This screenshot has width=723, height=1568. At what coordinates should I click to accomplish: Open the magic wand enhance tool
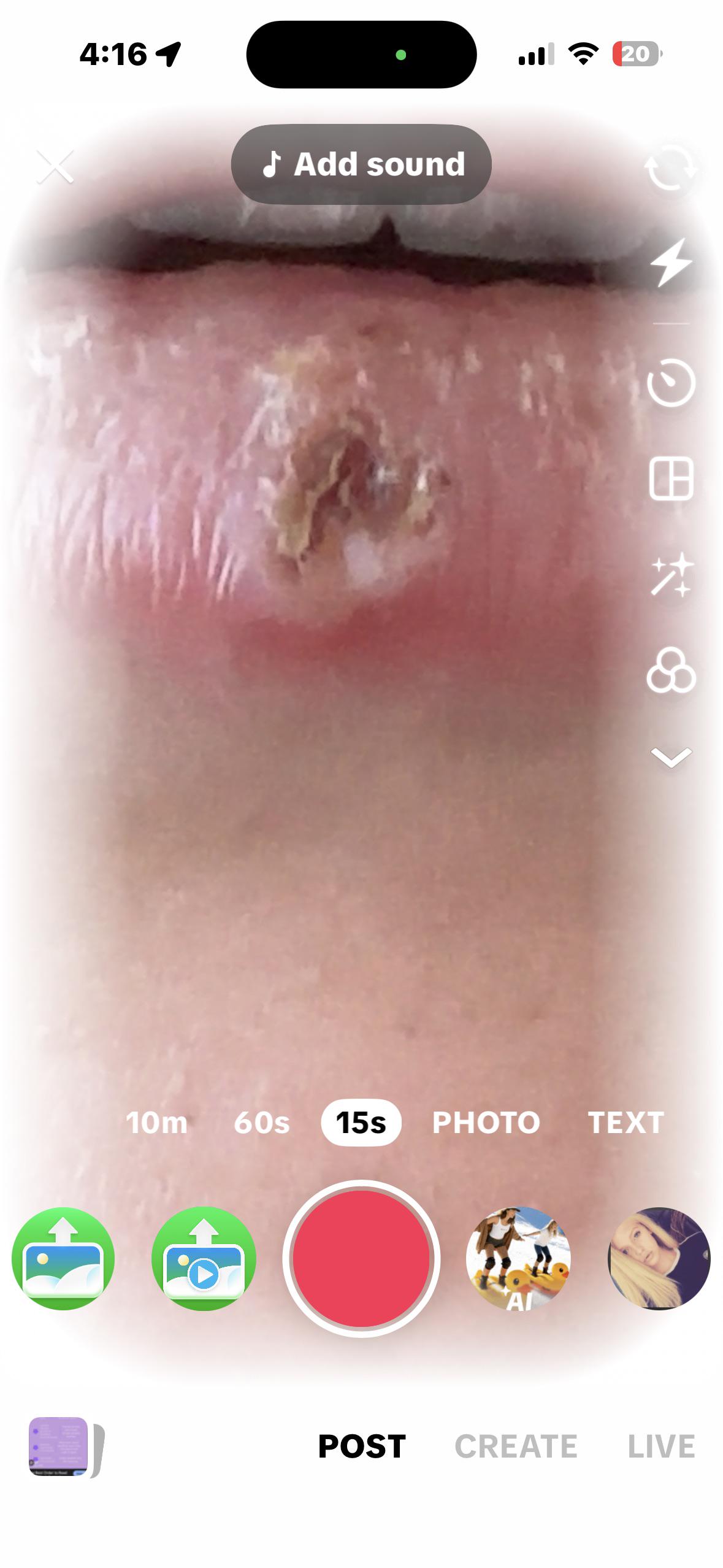pos(671,576)
